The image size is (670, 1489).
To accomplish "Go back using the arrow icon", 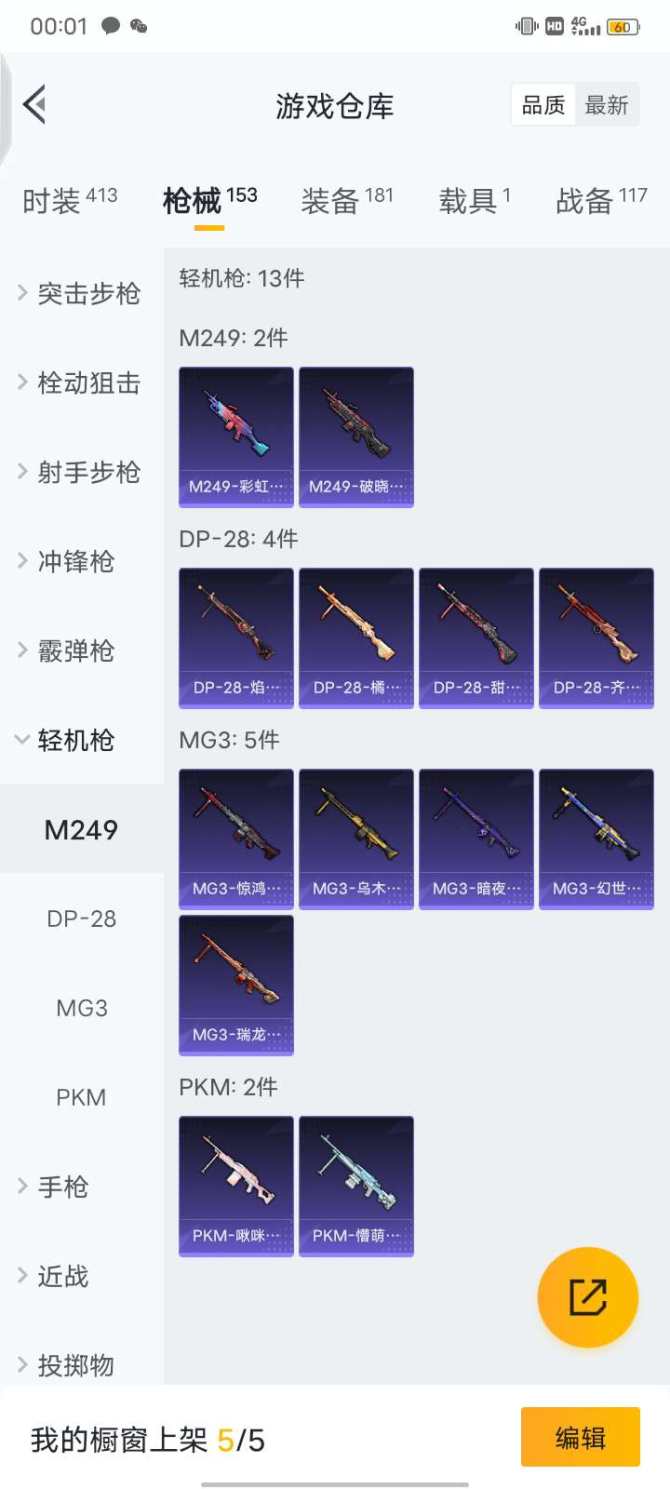I will 35,104.
